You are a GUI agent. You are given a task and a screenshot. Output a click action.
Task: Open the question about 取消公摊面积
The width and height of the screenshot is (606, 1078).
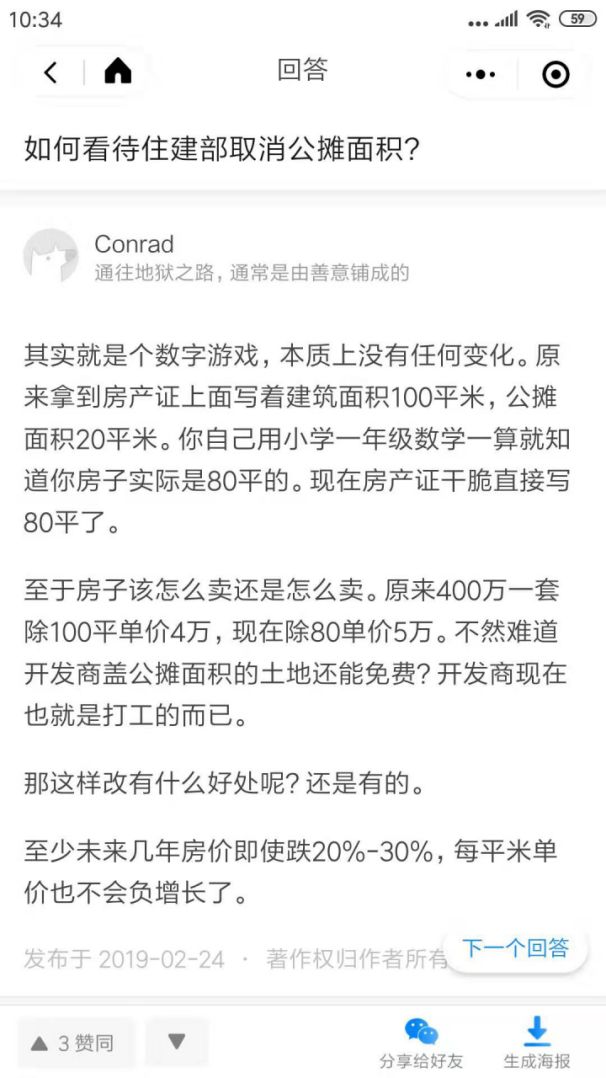[x=222, y=150]
